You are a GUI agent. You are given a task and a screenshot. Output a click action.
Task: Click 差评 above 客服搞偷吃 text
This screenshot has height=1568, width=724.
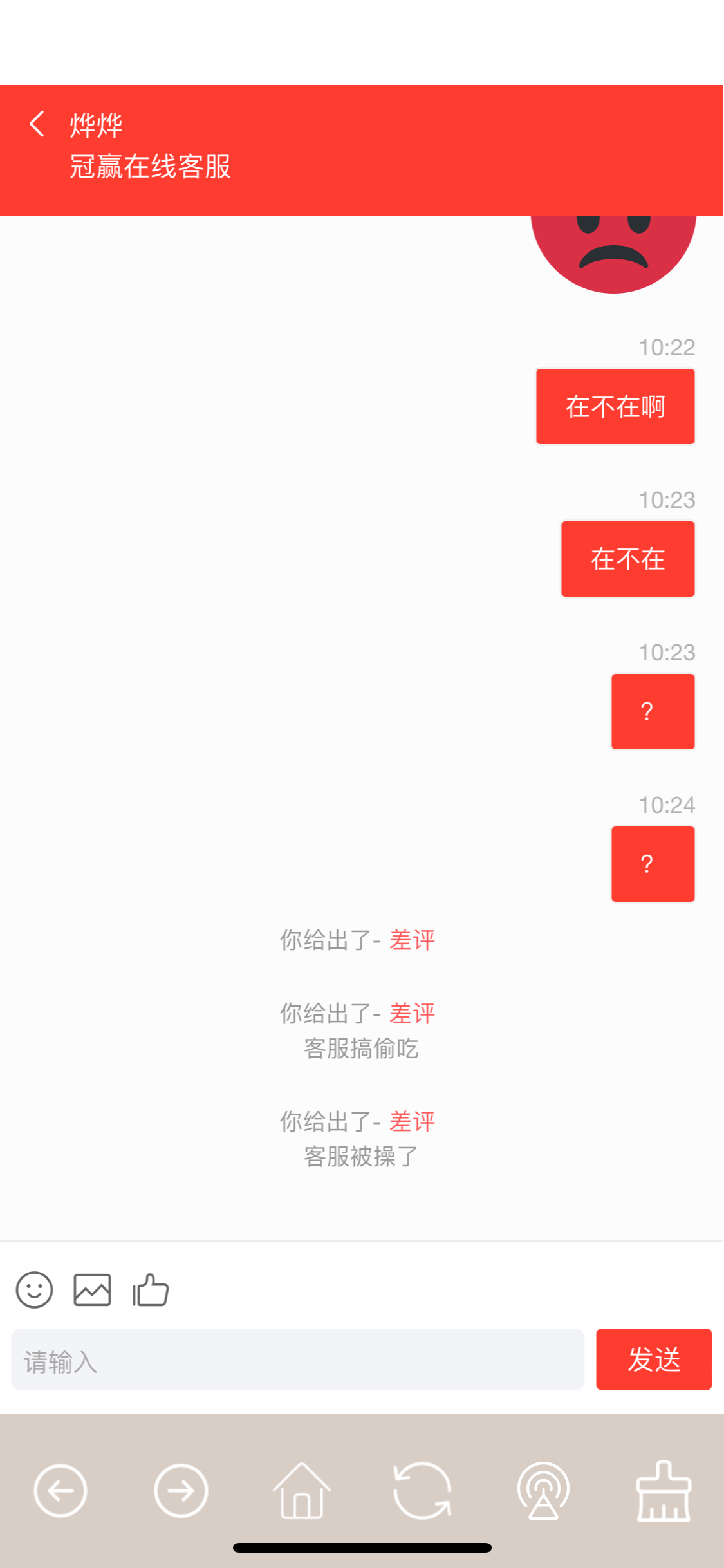click(x=411, y=1013)
